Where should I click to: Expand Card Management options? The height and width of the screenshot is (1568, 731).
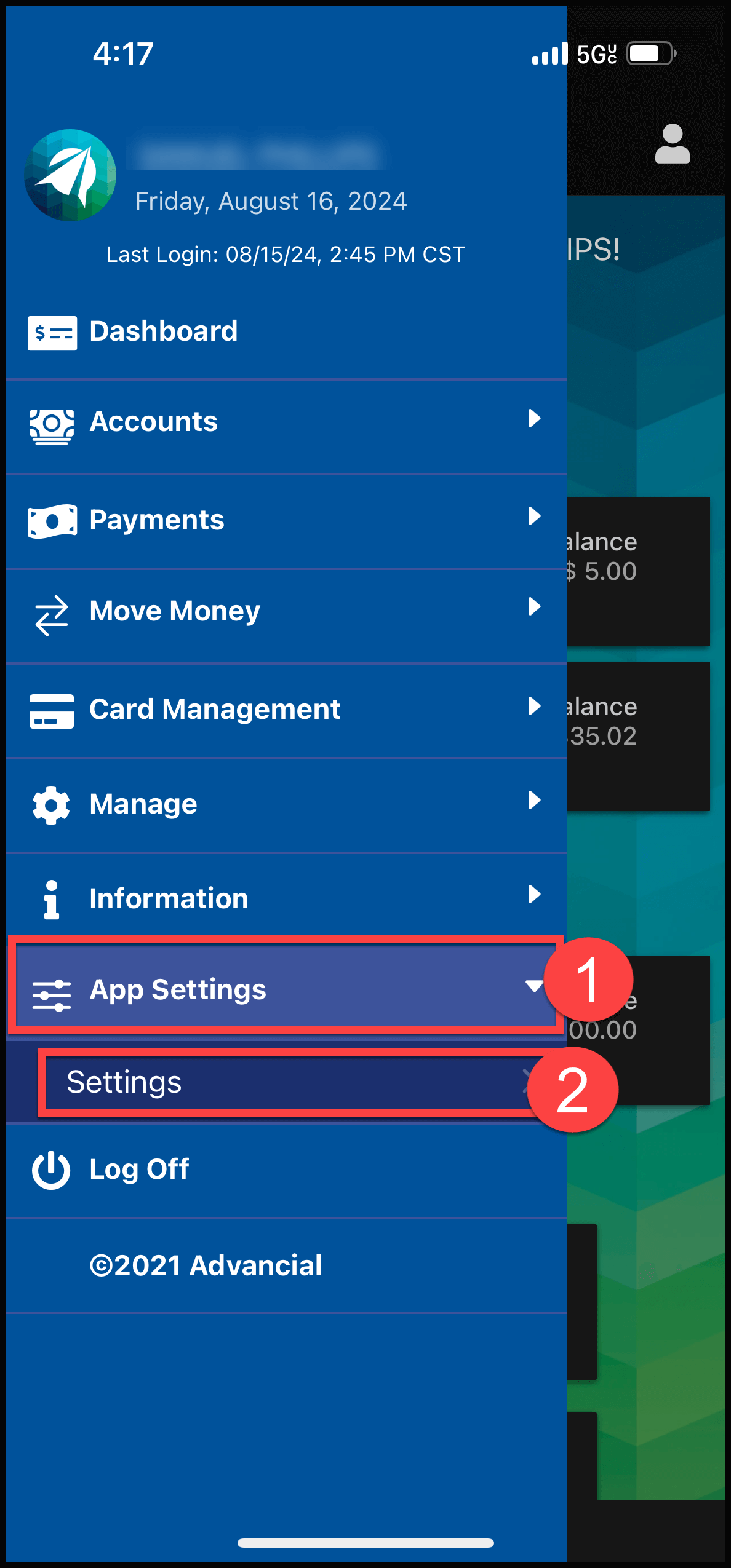click(214, 710)
